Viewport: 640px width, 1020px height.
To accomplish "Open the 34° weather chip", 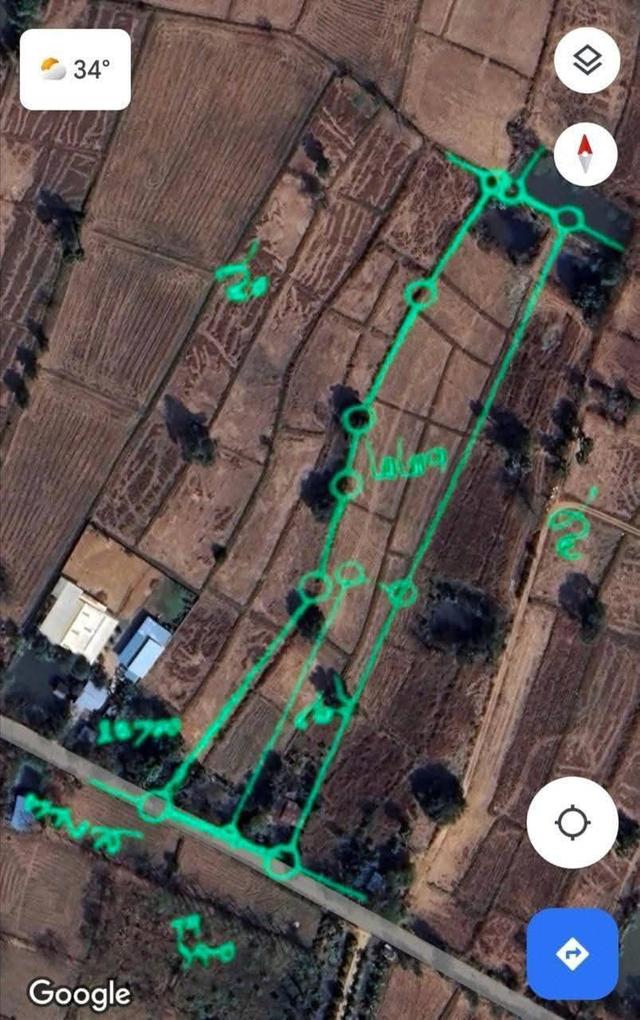I will pos(75,69).
